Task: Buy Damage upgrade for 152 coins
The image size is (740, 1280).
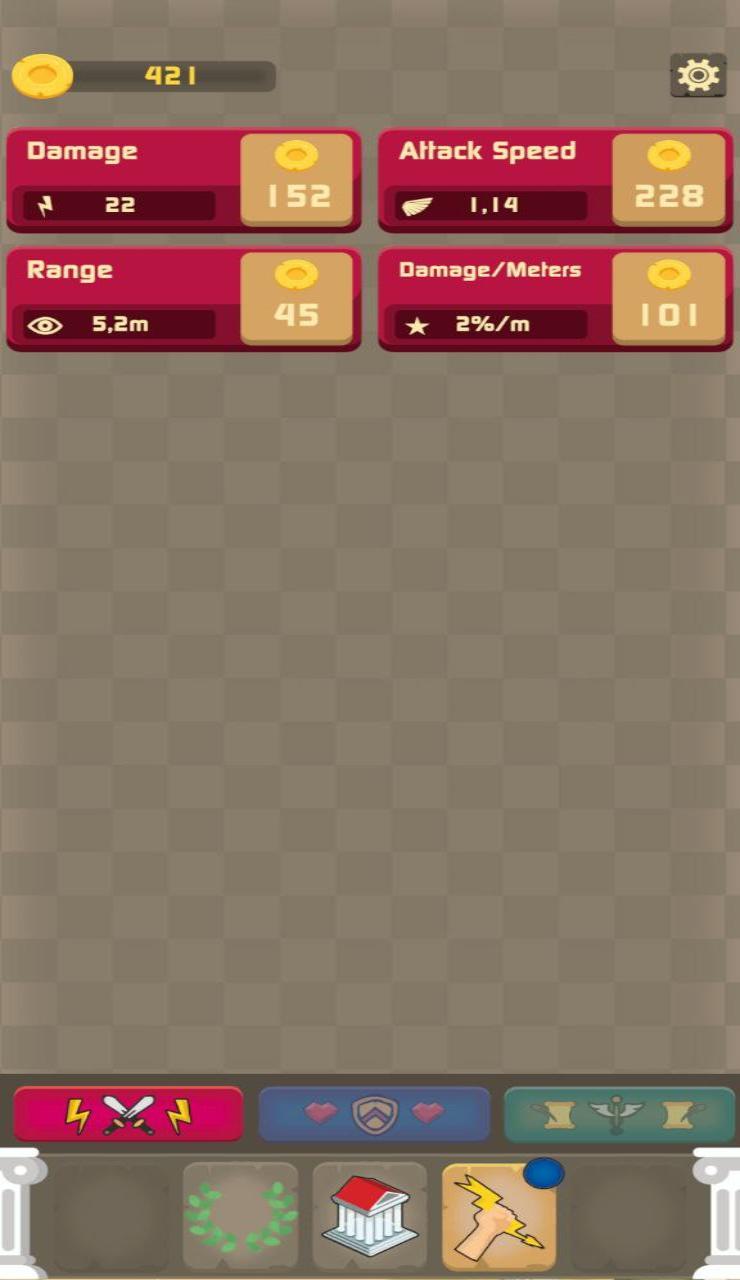Action: 297,180
